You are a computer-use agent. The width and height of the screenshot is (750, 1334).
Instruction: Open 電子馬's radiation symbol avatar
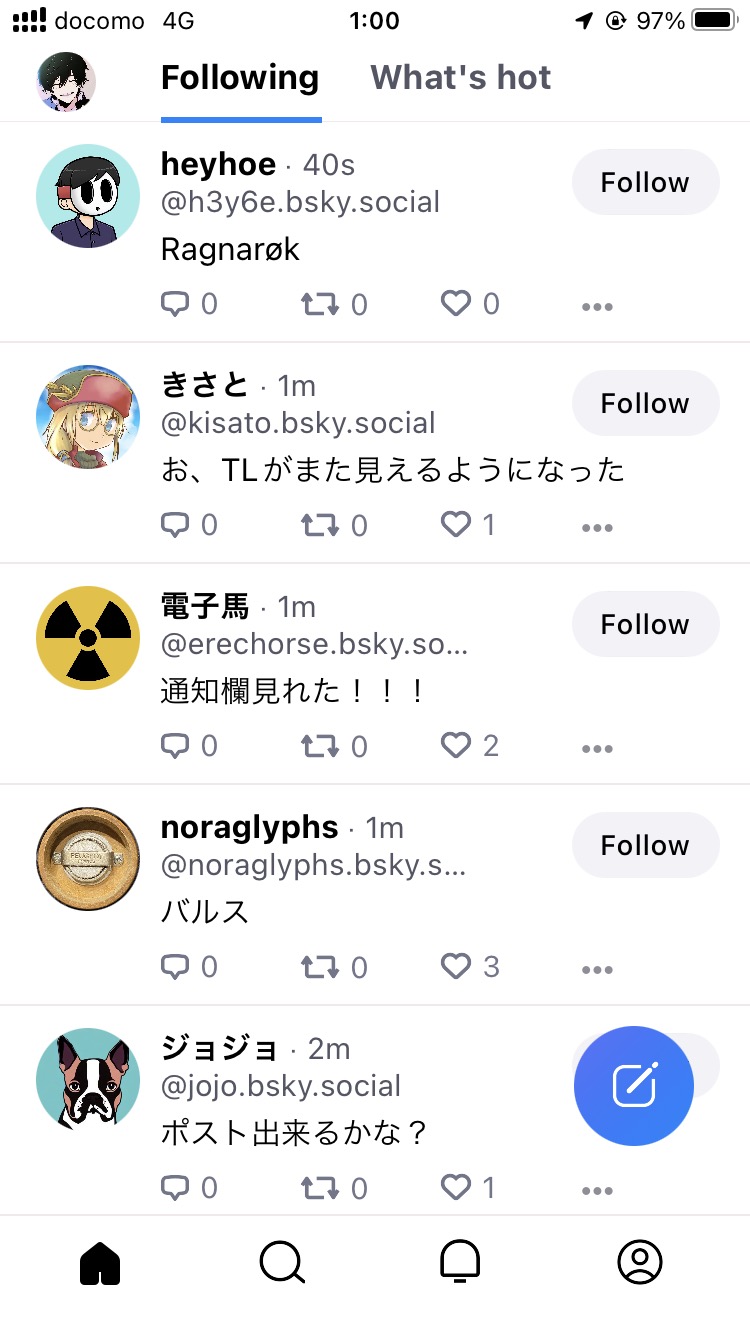click(88, 638)
